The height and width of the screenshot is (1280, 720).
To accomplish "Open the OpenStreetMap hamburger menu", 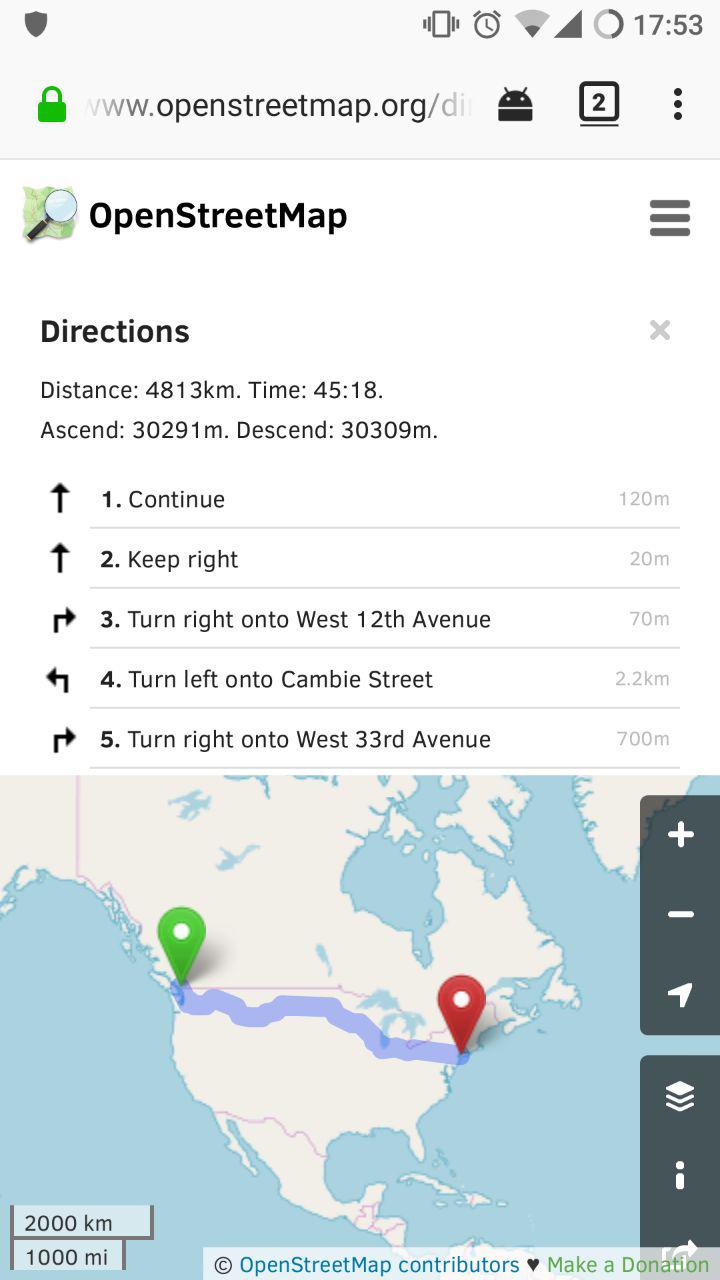I will click(669, 217).
